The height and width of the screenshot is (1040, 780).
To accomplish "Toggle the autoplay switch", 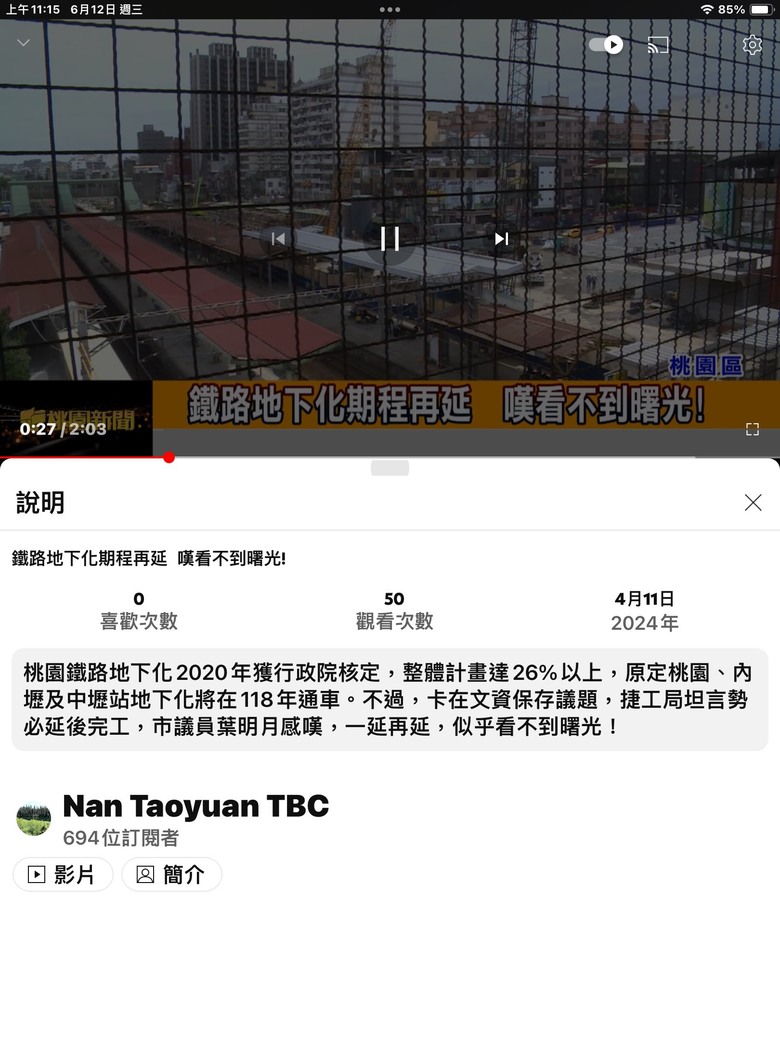I will tap(606, 45).
